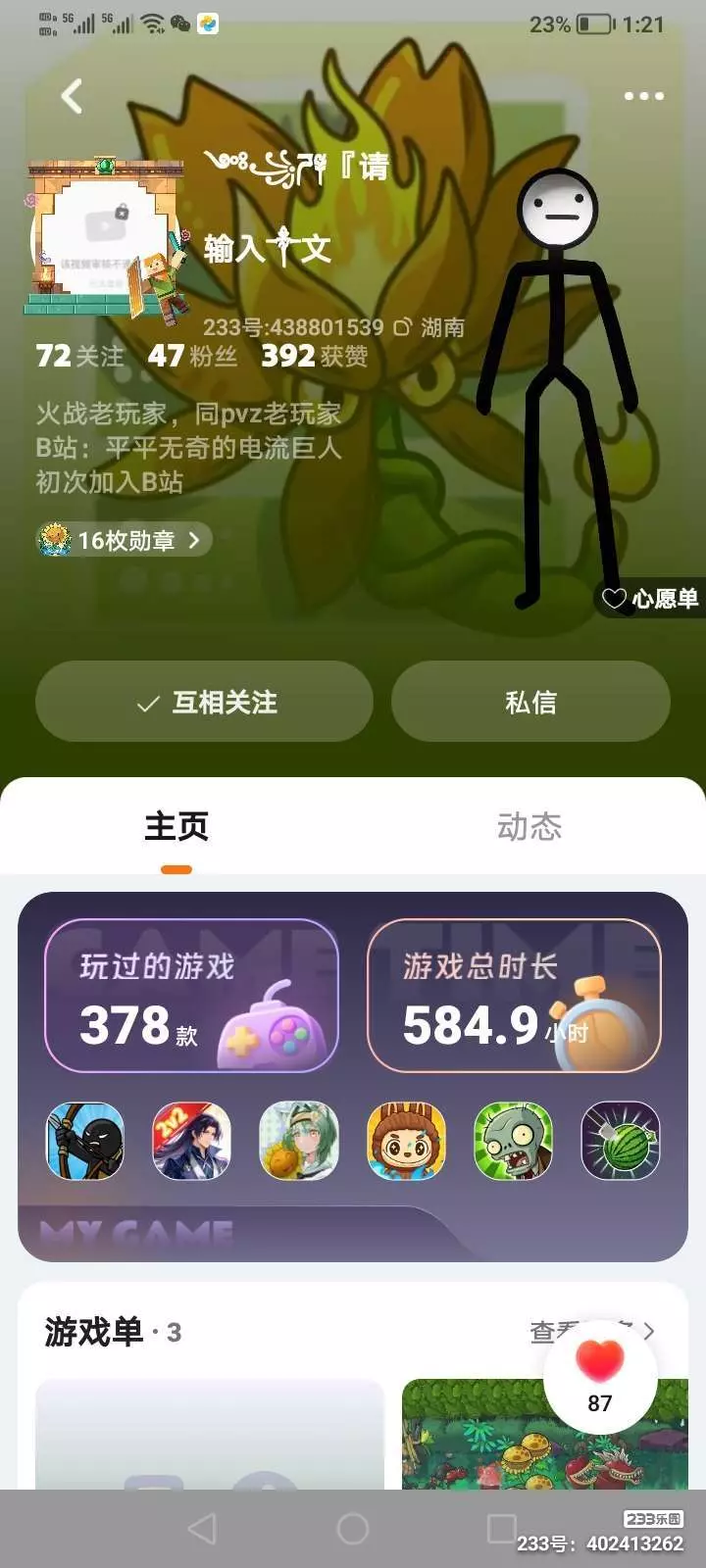The image size is (706, 1568).
Task: Open the 16枚勋章 medals chip
Action: coord(124,540)
